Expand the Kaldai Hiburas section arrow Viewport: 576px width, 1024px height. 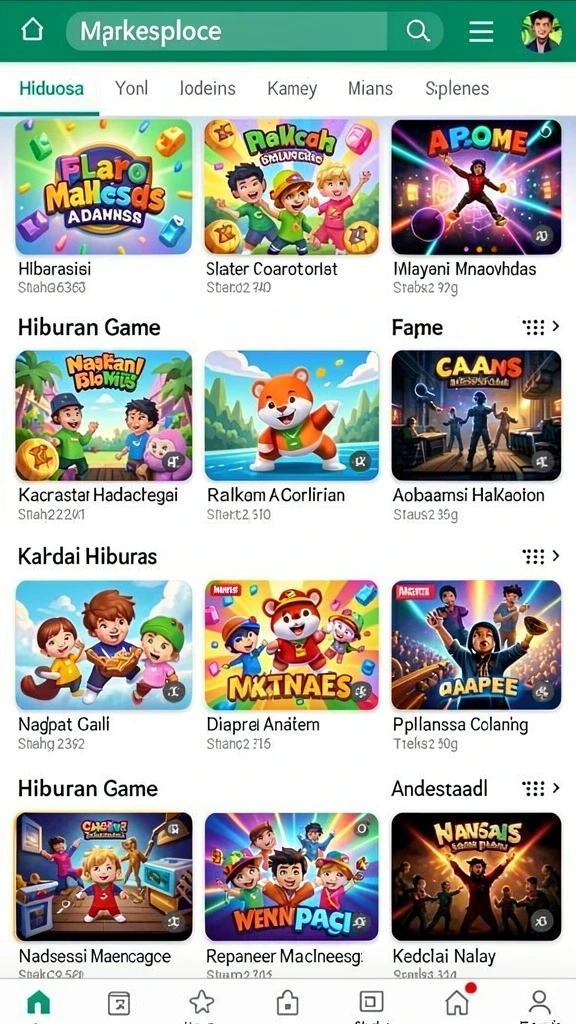coord(556,556)
